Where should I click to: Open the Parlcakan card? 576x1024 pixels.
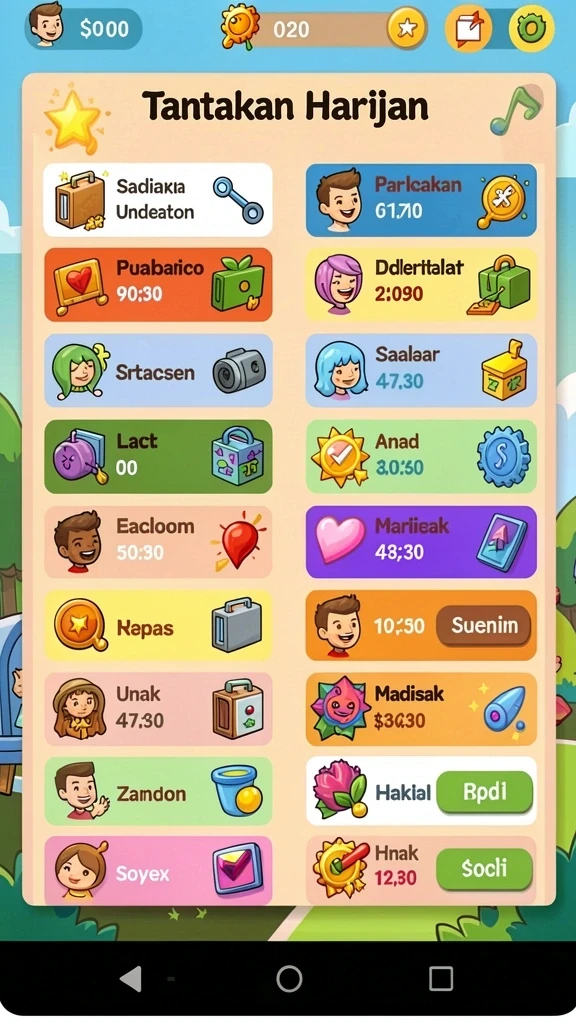point(421,200)
